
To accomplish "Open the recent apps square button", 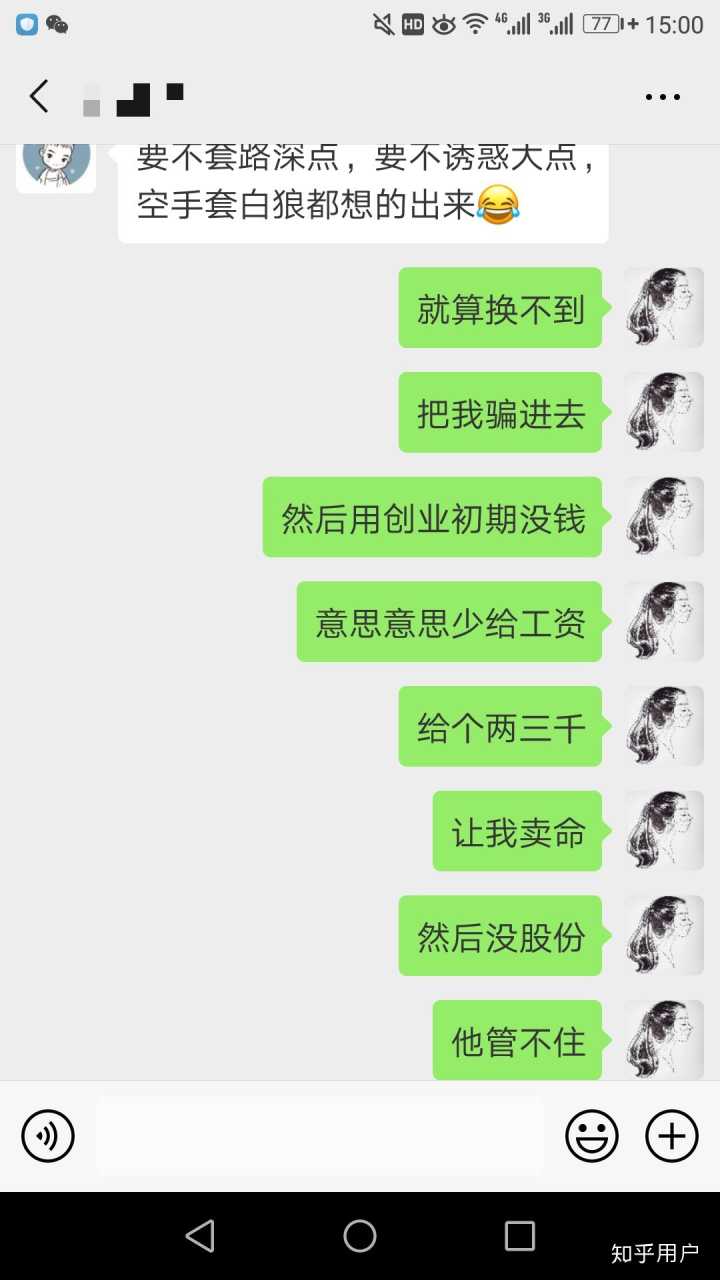I will (x=520, y=1236).
